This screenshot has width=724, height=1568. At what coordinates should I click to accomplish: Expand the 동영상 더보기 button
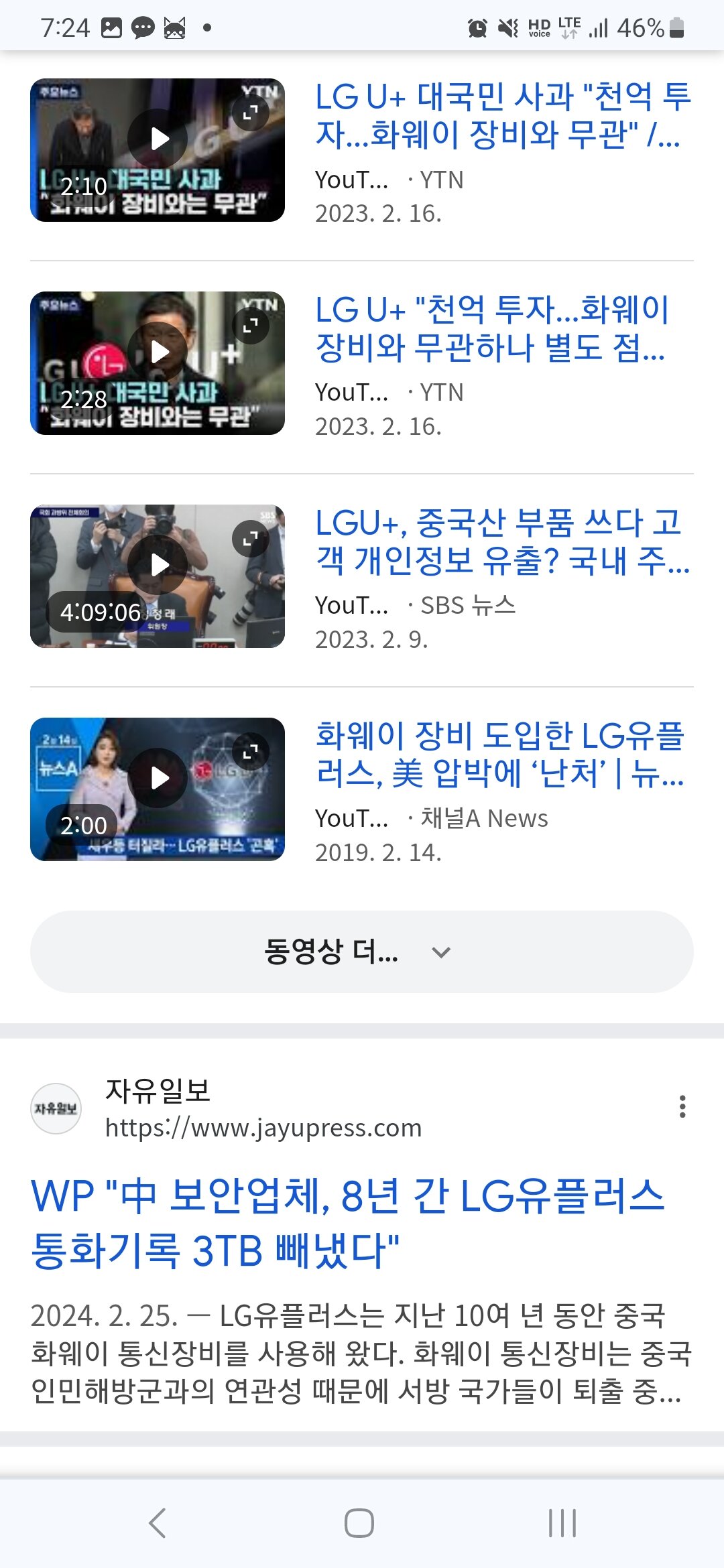pyautogui.click(x=362, y=952)
